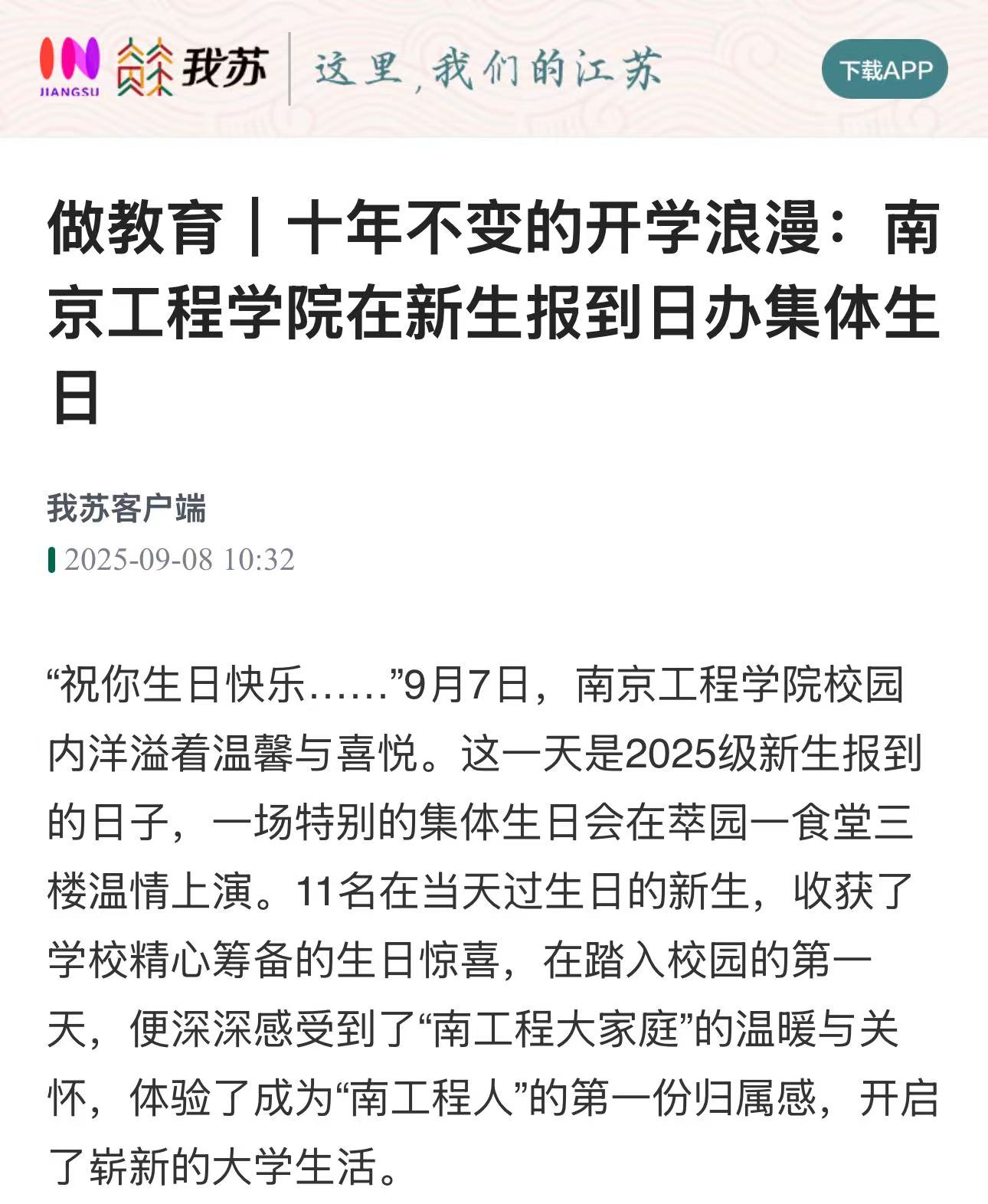Tap the 下载APP download button
The height and width of the screenshot is (1204, 988).
[x=885, y=70]
